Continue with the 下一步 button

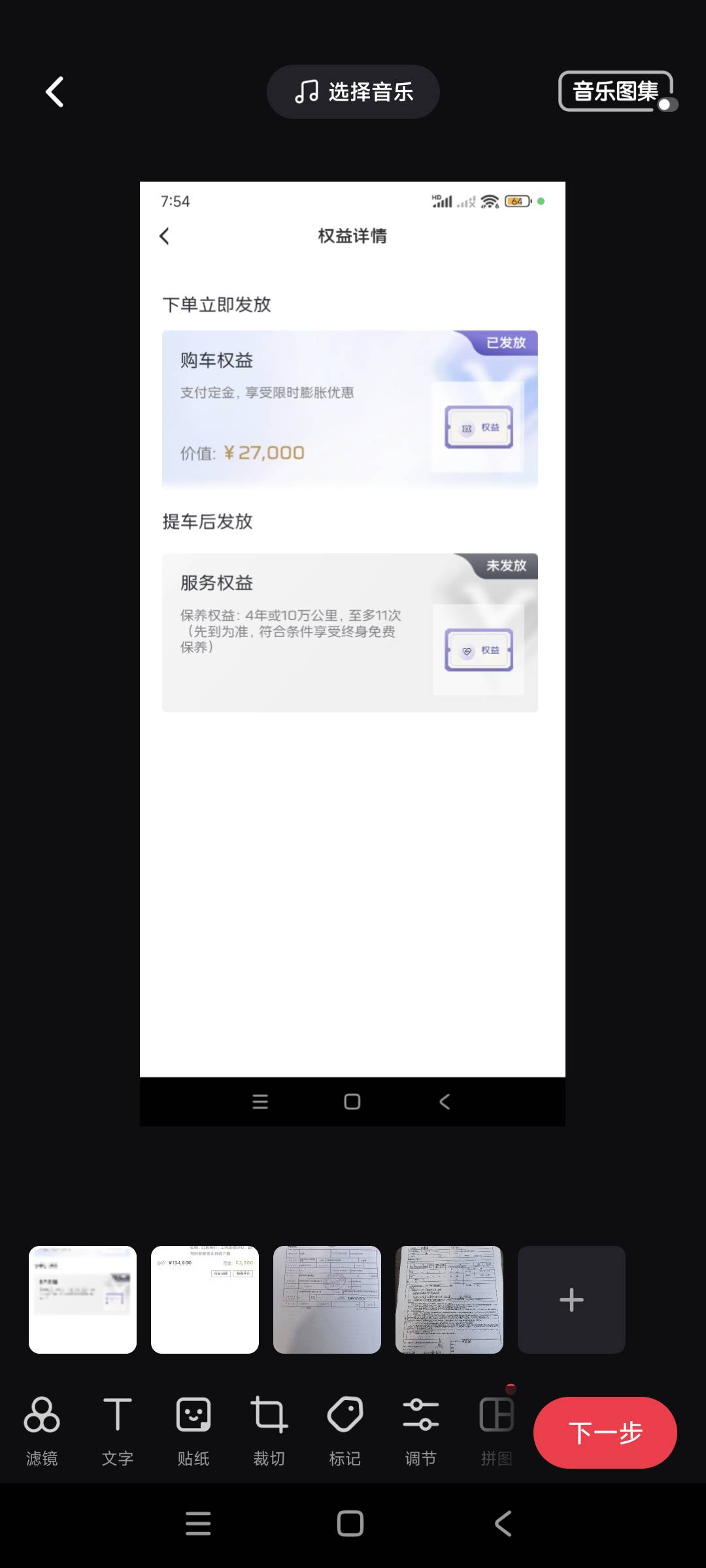coord(605,1432)
